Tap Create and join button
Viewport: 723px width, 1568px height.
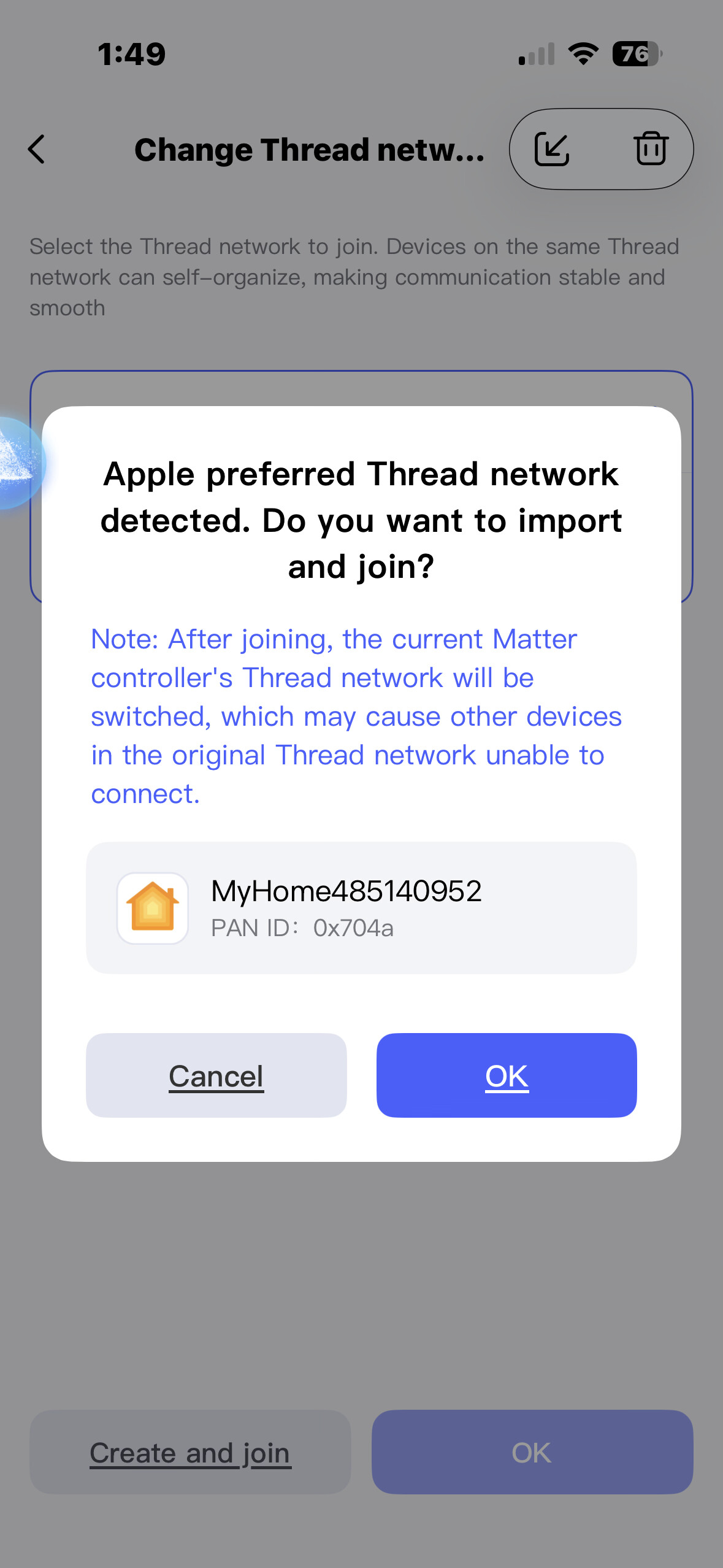(x=190, y=1452)
